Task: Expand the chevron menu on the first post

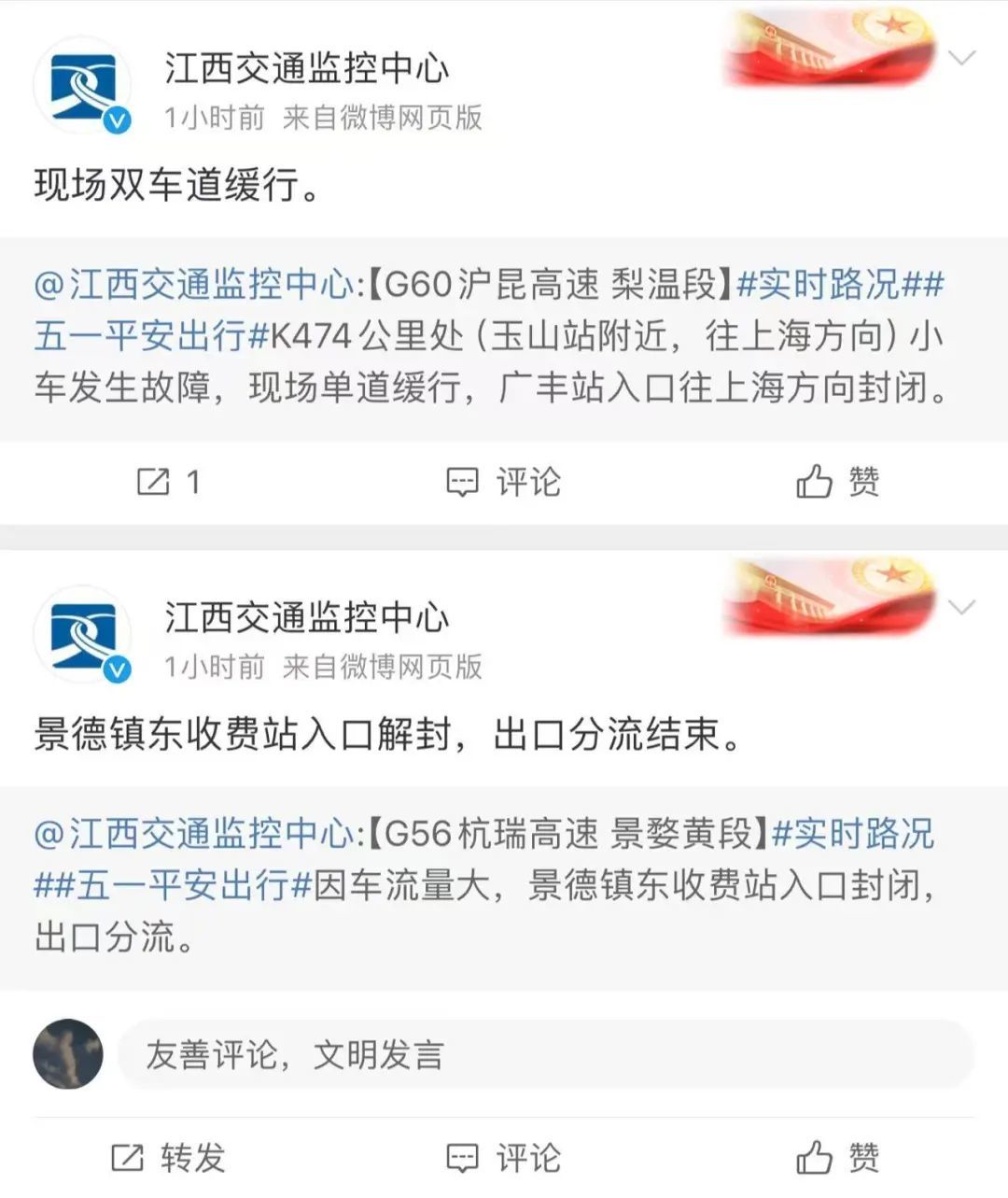Action: [x=960, y=58]
